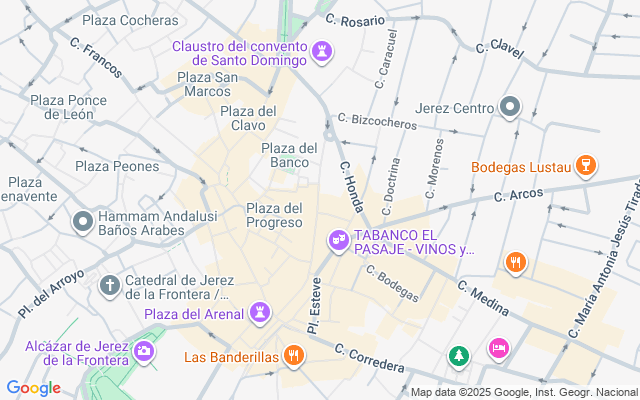
Task: Select the TABANCO EL PASAJE marker
Action: click(x=338, y=240)
